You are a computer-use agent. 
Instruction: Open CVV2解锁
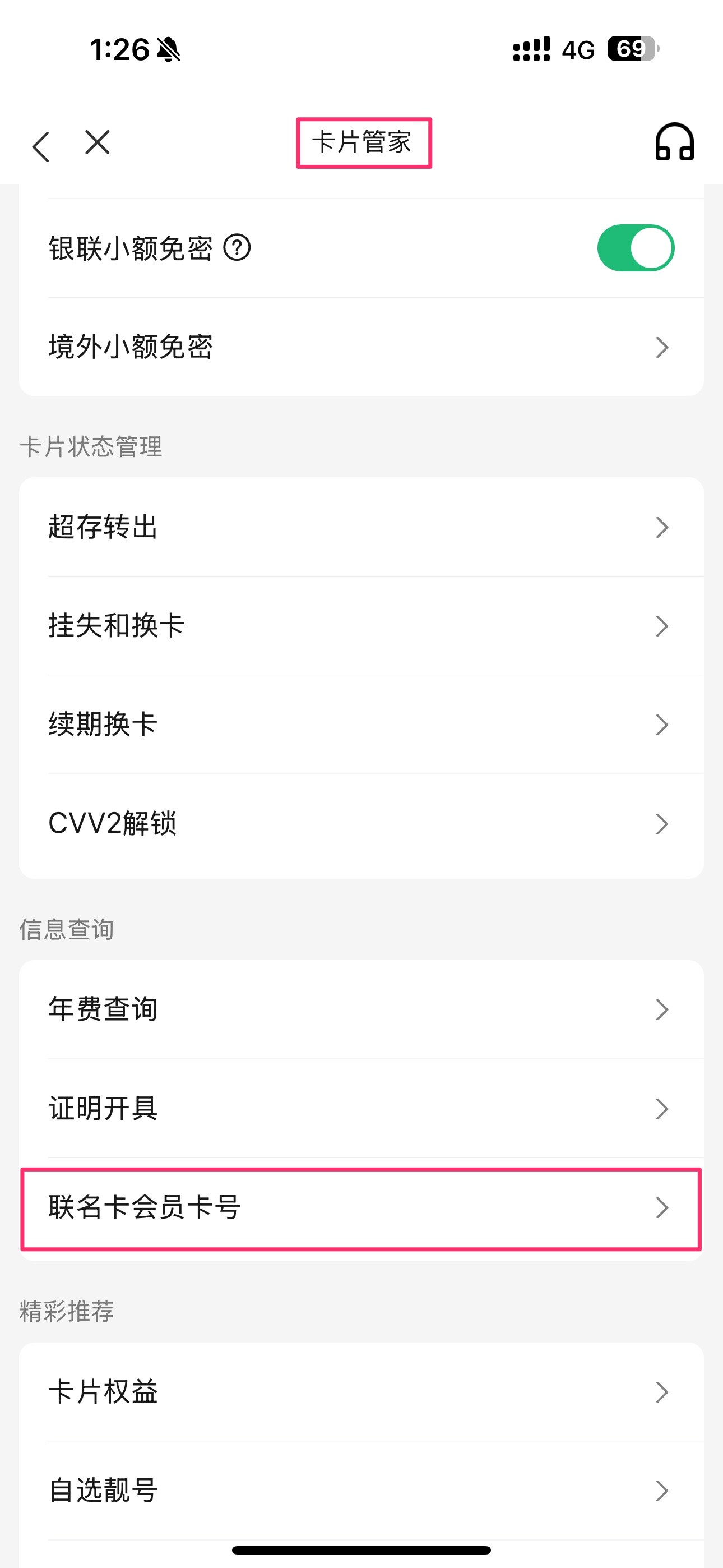click(361, 824)
